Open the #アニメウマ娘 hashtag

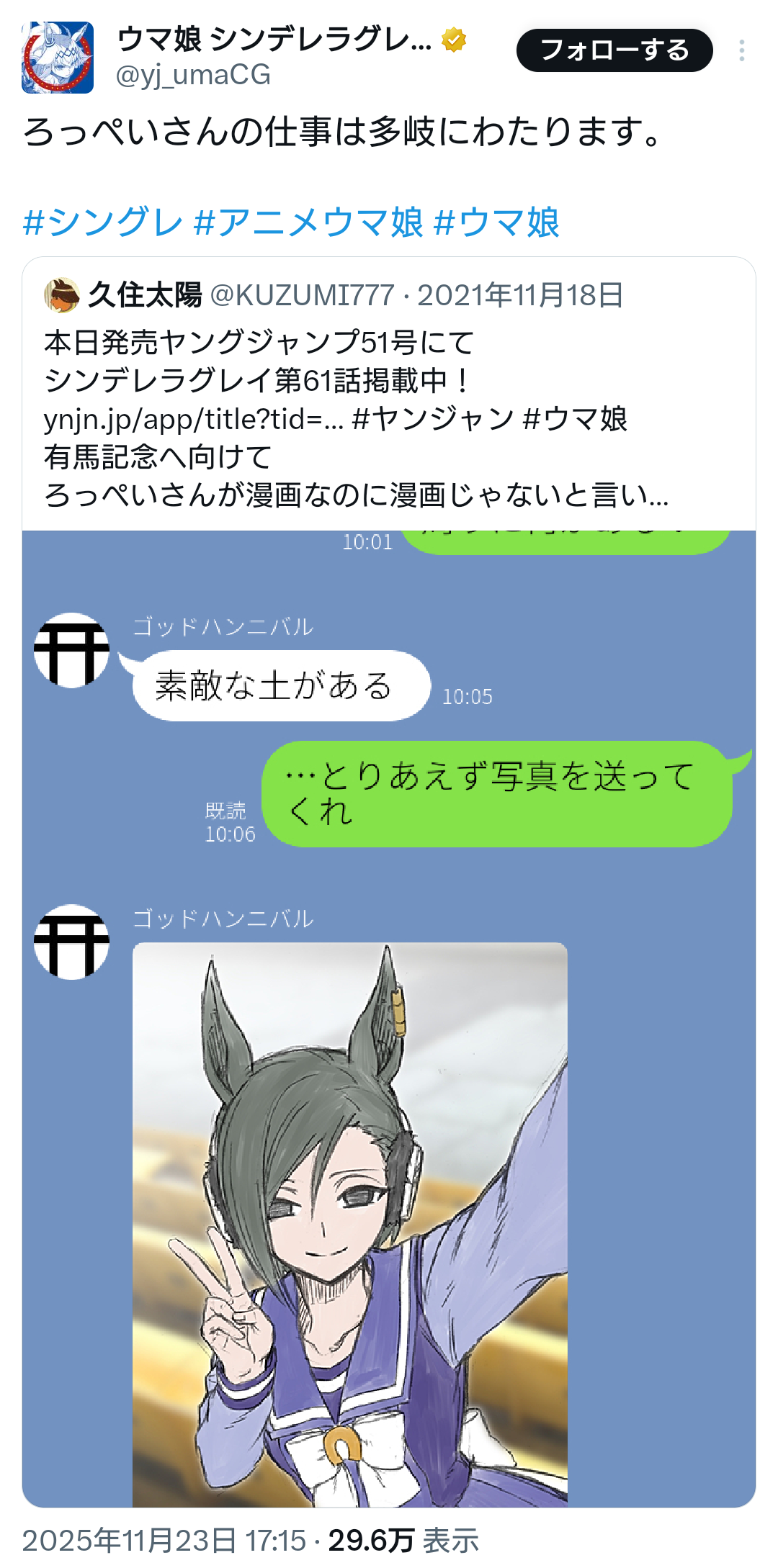click(x=308, y=221)
